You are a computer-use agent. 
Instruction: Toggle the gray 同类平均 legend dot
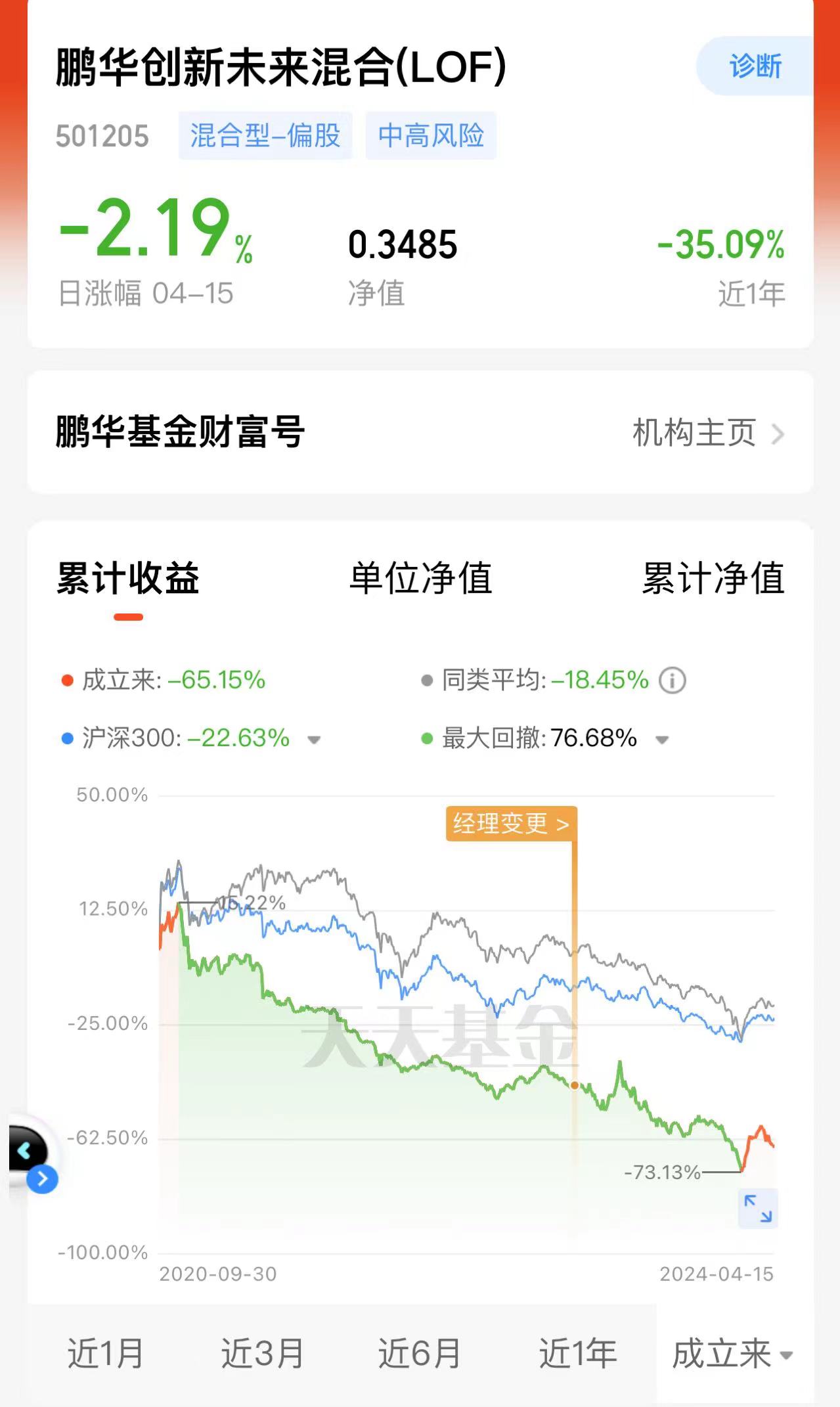[428, 682]
